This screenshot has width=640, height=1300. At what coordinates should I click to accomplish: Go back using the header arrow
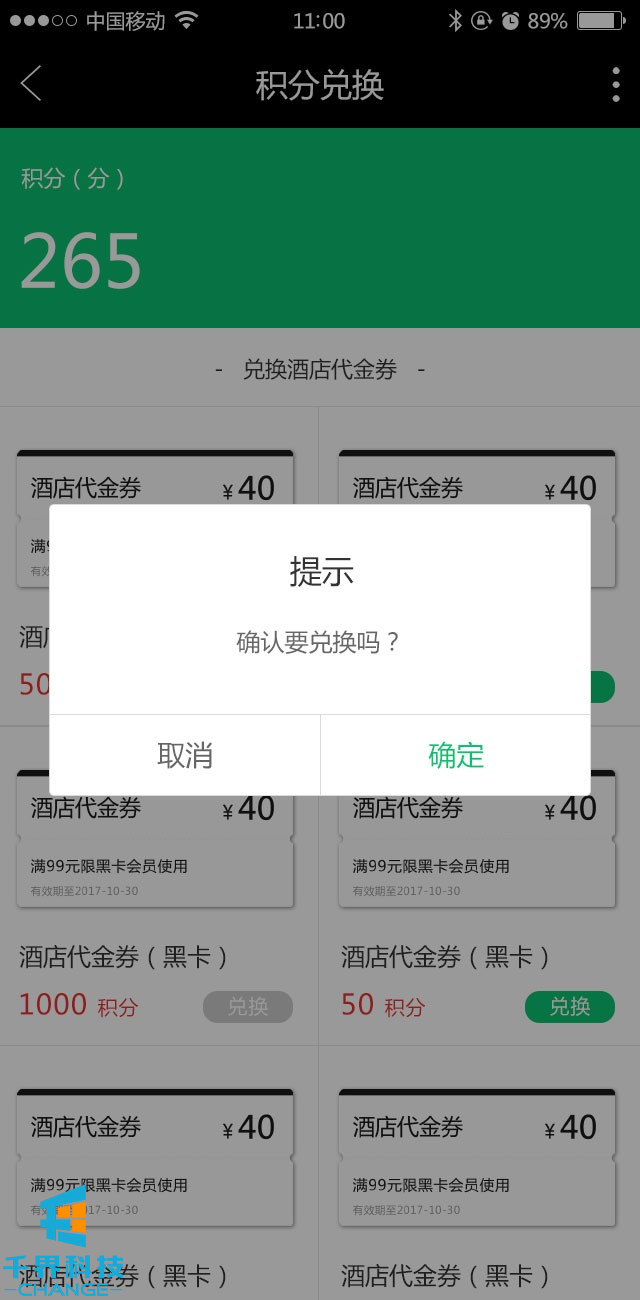[32, 84]
